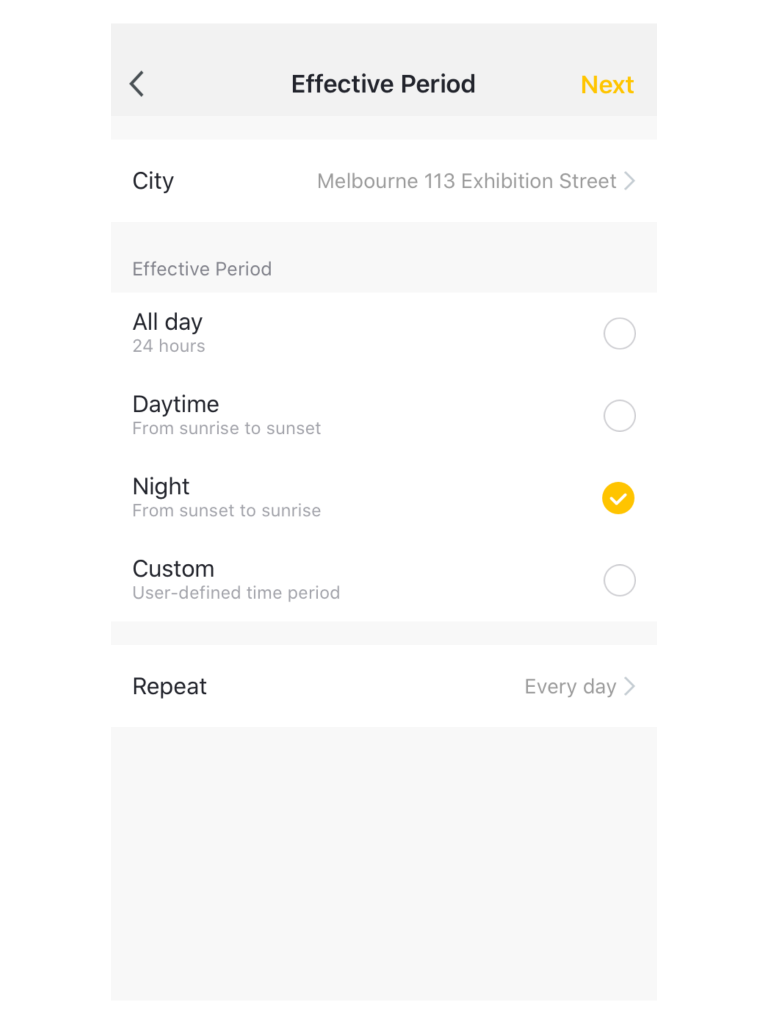This screenshot has height=1024, width=768.
Task: Open the City location setting
Action: [384, 181]
